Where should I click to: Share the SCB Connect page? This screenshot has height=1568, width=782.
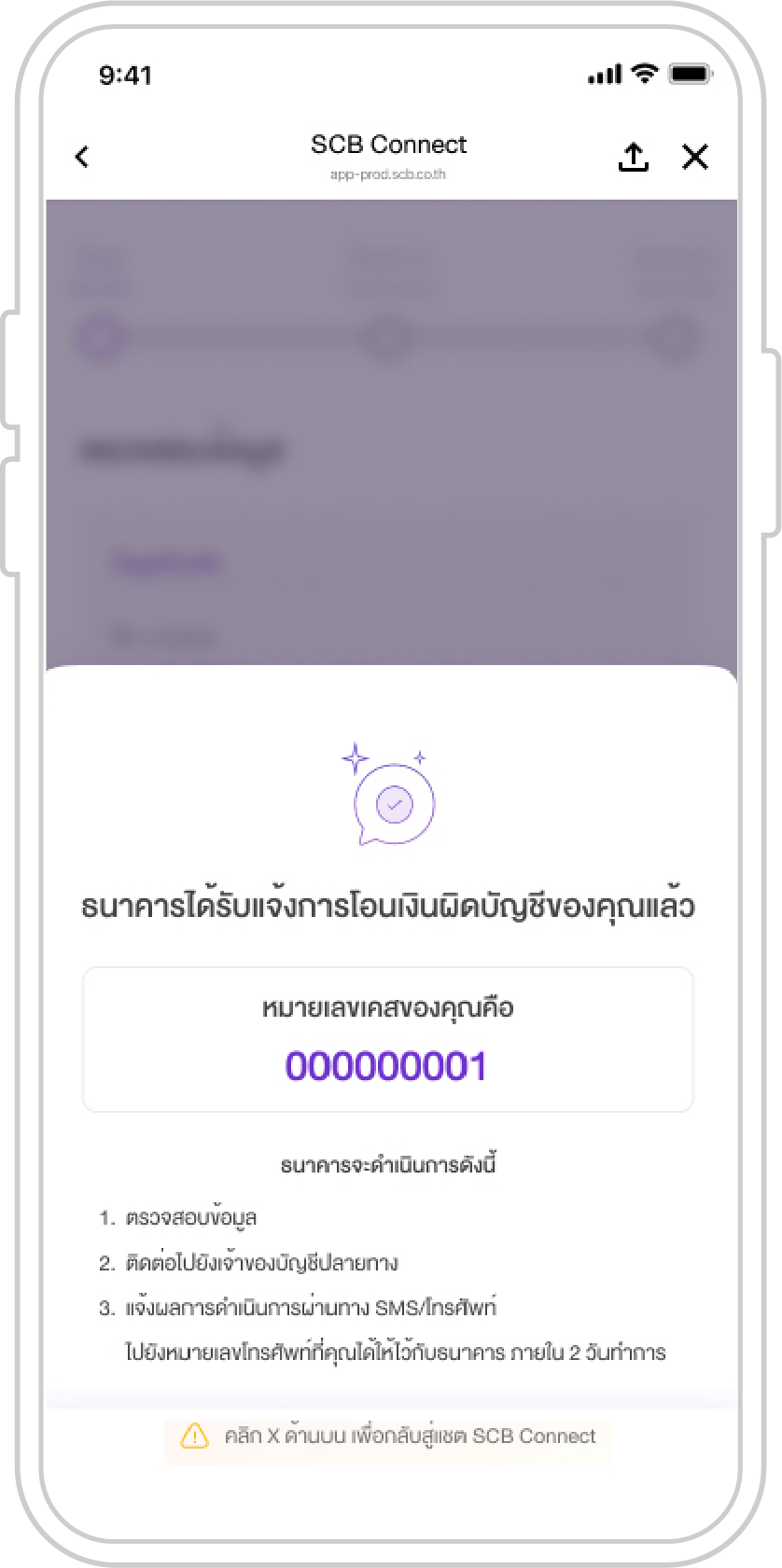tap(634, 157)
